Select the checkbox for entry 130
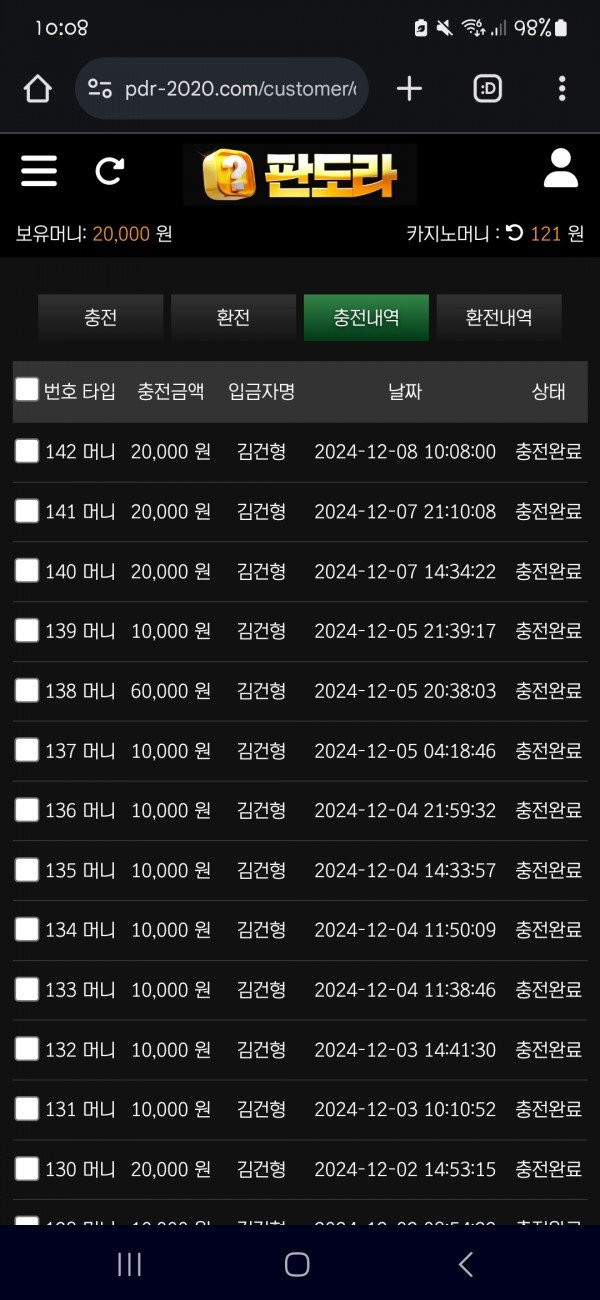This screenshot has height=1300, width=600. coord(27,1168)
